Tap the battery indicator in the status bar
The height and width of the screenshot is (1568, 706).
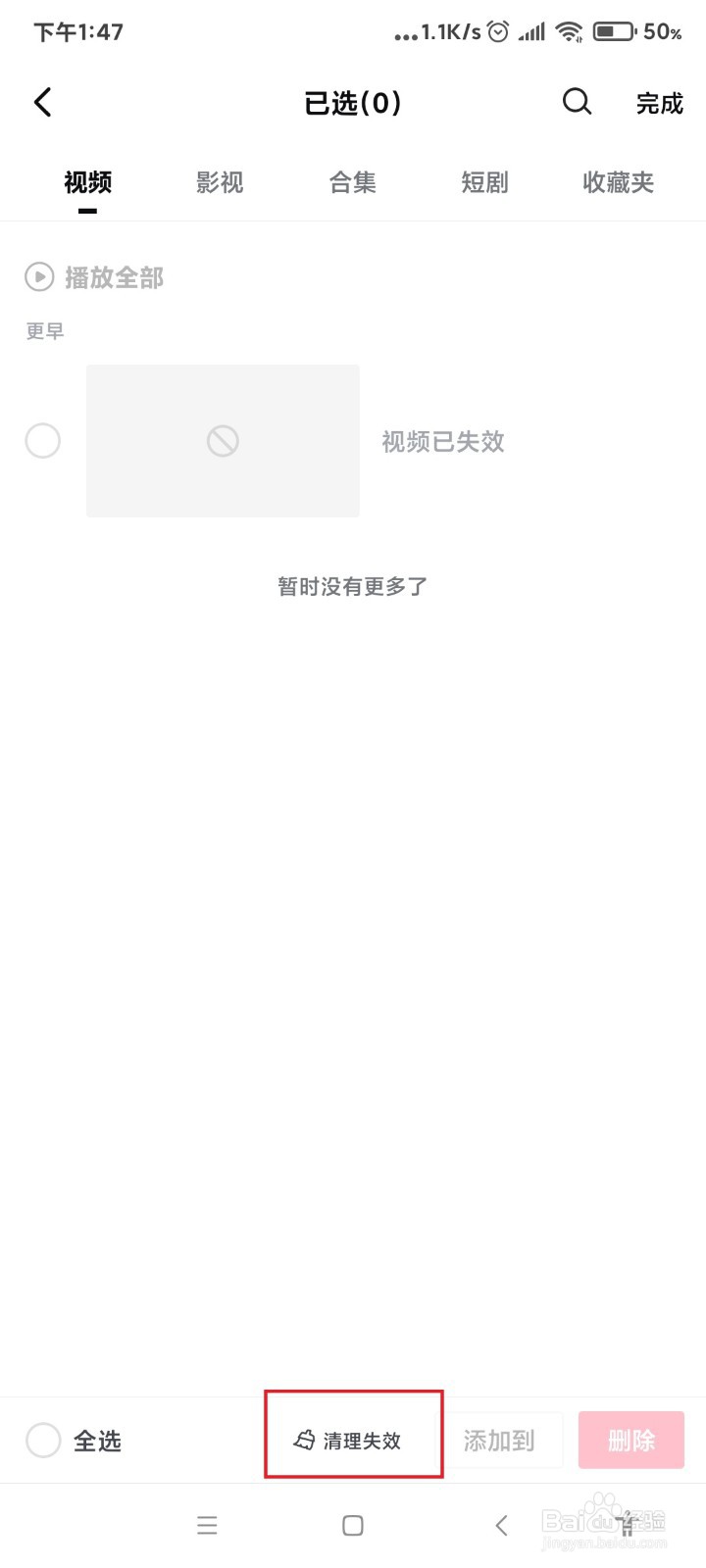[612, 30]
